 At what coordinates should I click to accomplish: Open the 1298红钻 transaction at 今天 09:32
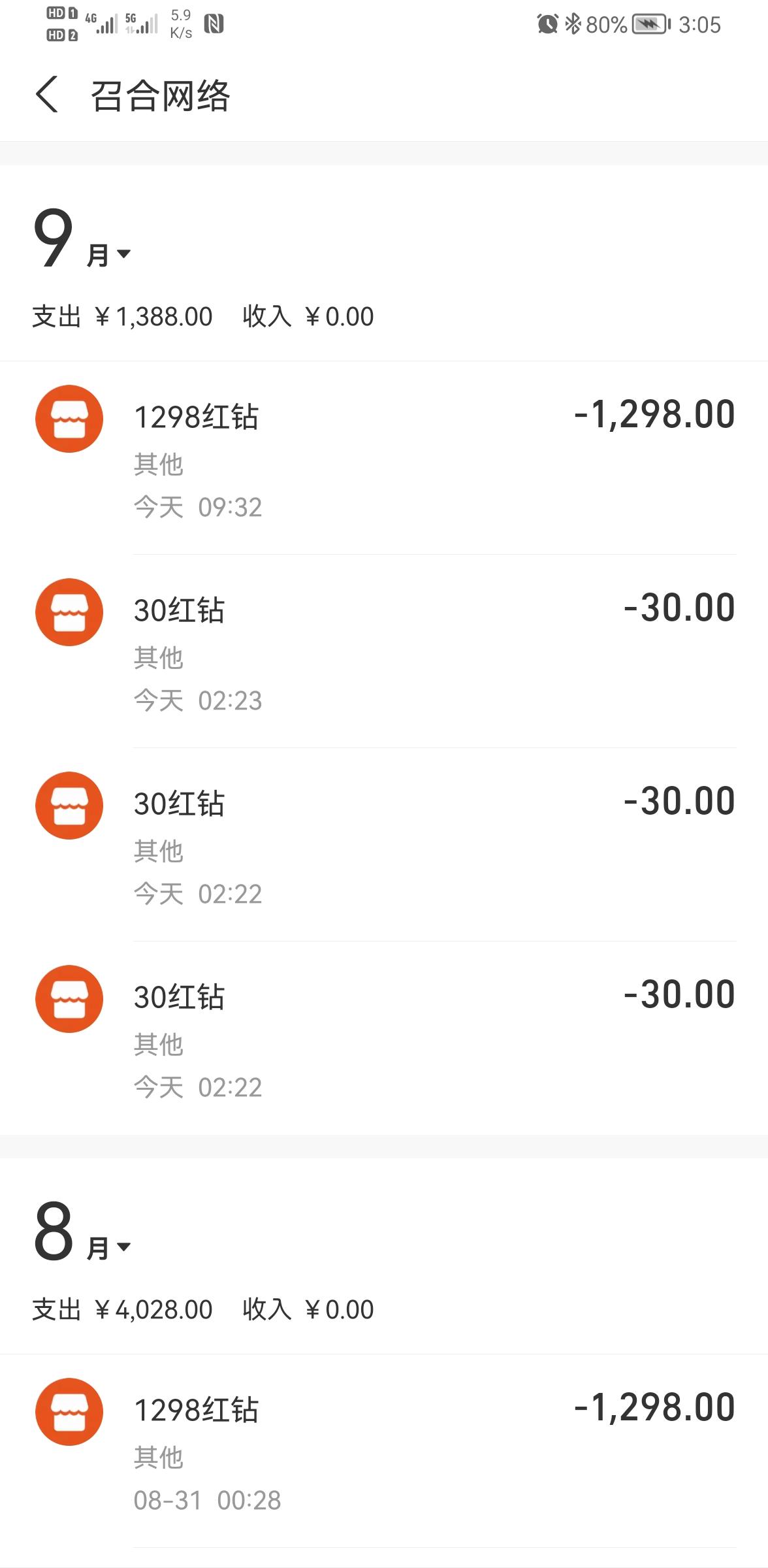click(x=384, y=458)
